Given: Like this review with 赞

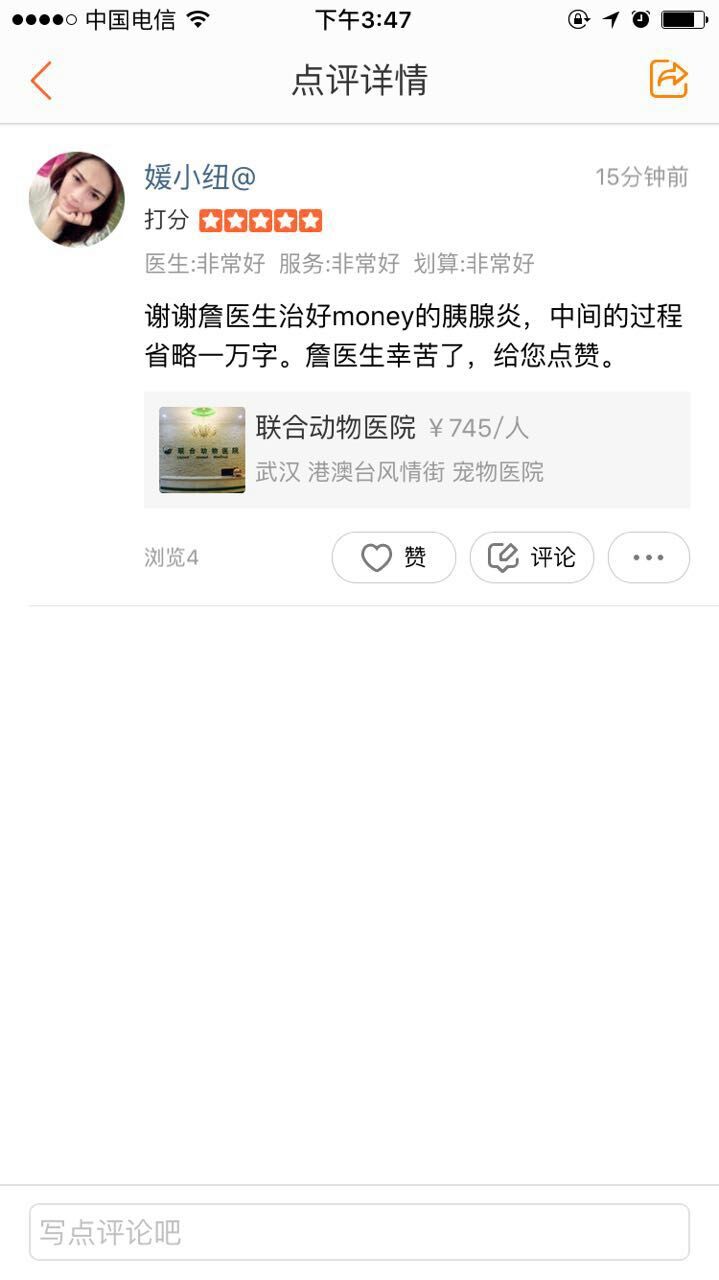Looking at the screenshot, I should coord(393,557).
